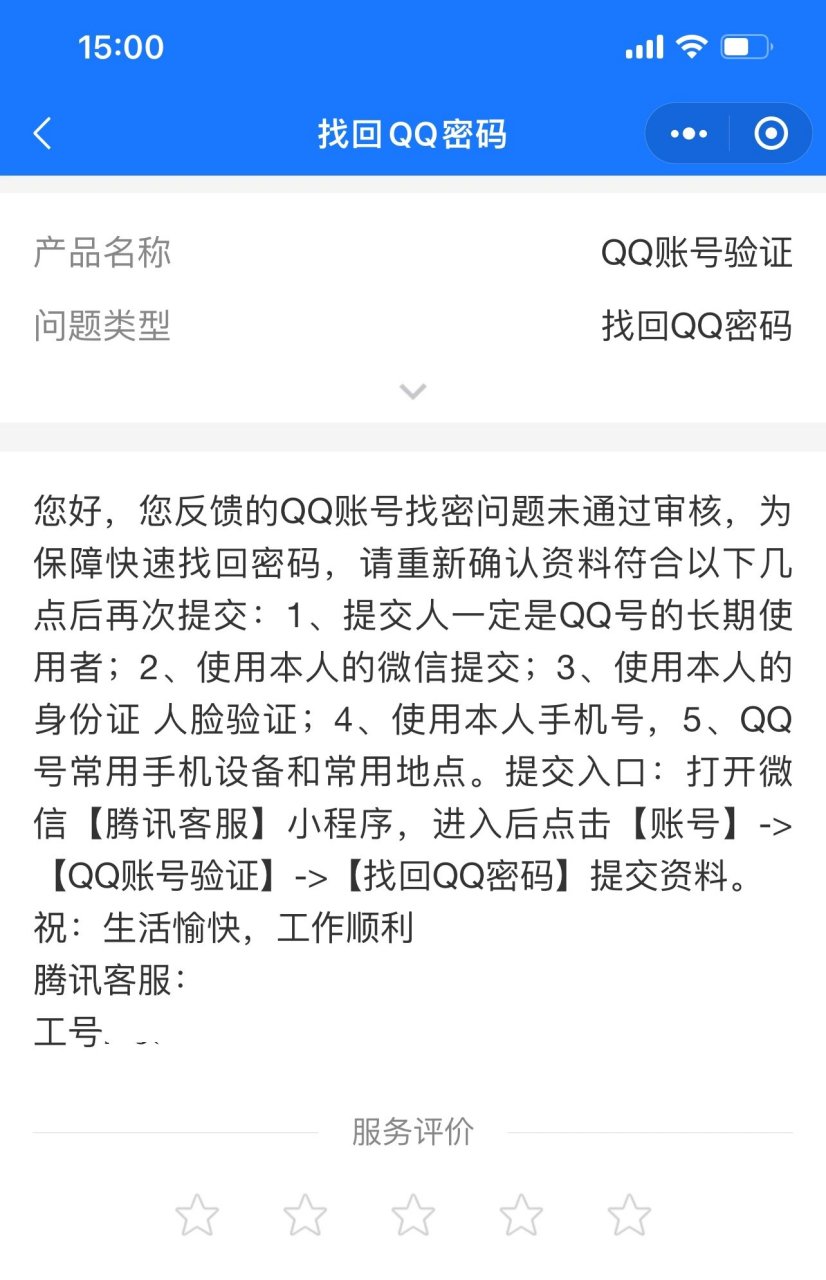Screen dimensions: 826x1280
Task: Tap the cellular signal bars indicator
Action: click(x=644, y=46)
